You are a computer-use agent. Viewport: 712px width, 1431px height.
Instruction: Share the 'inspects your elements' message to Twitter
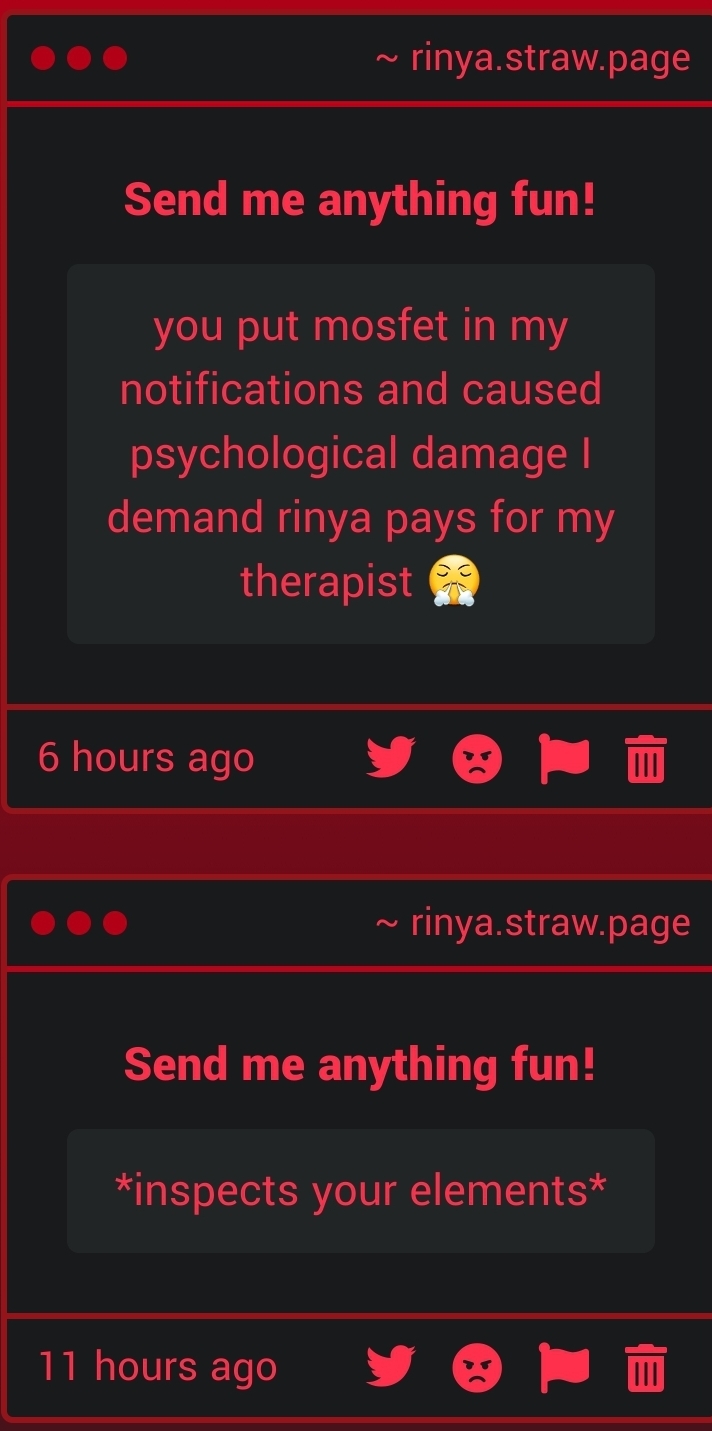390,1367
